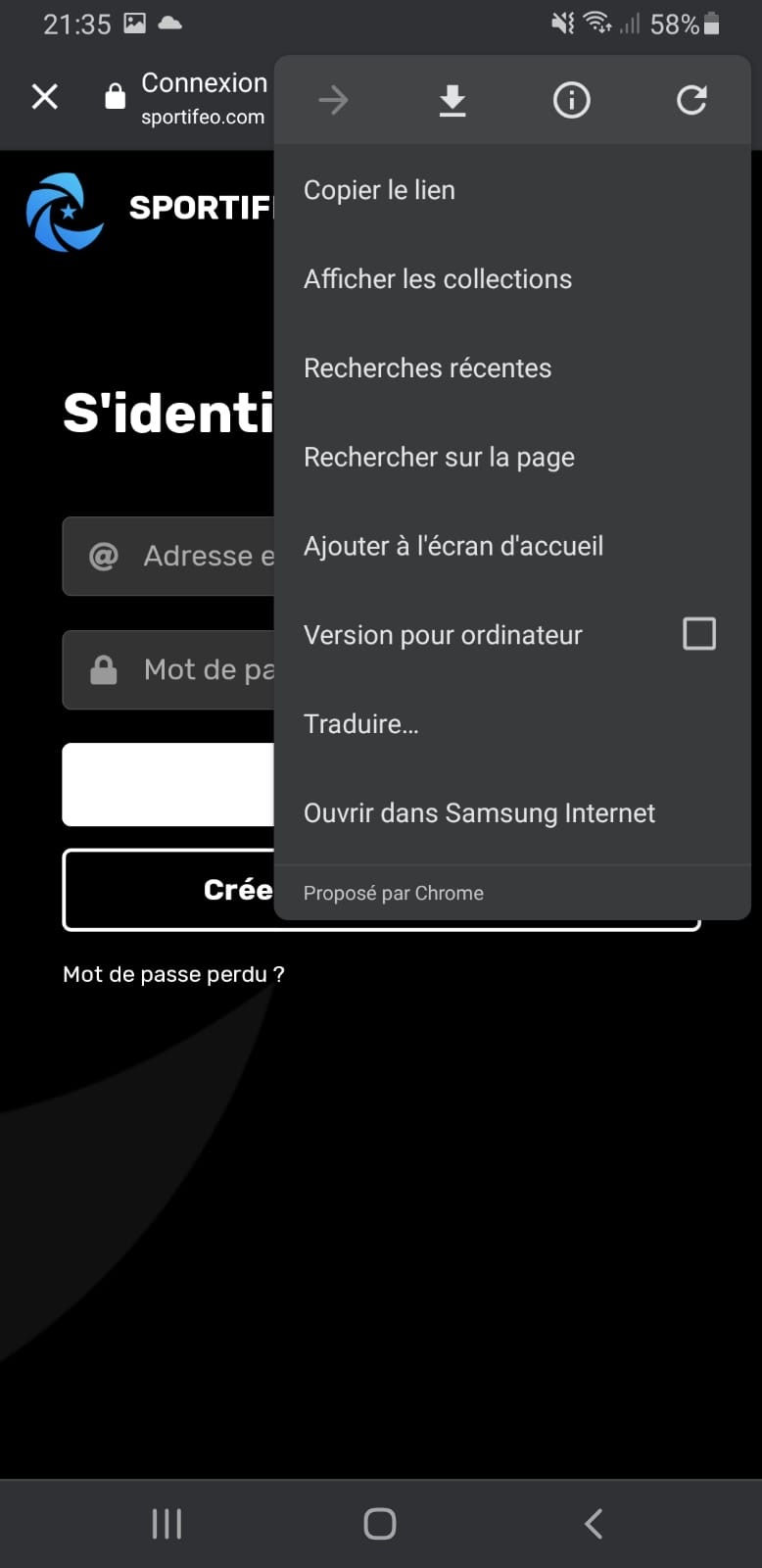Image resolution: width=762 pixels, height=1568 pixels.
Task: Open the Mot de passe perdu link
Action: [173, 974]
